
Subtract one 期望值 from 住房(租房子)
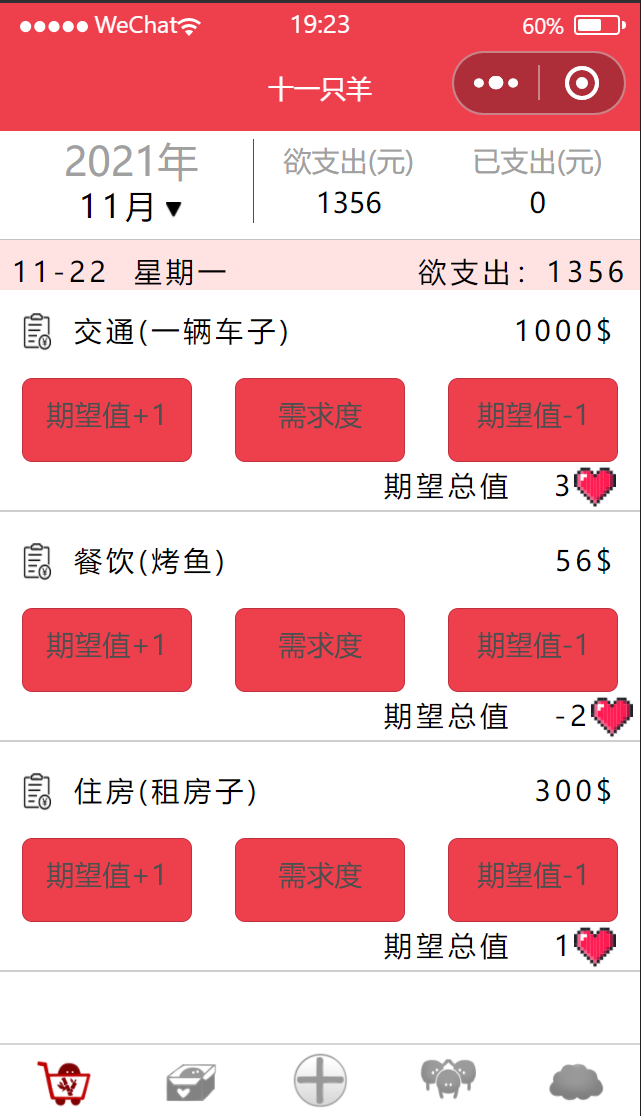(x=532, y=880)
